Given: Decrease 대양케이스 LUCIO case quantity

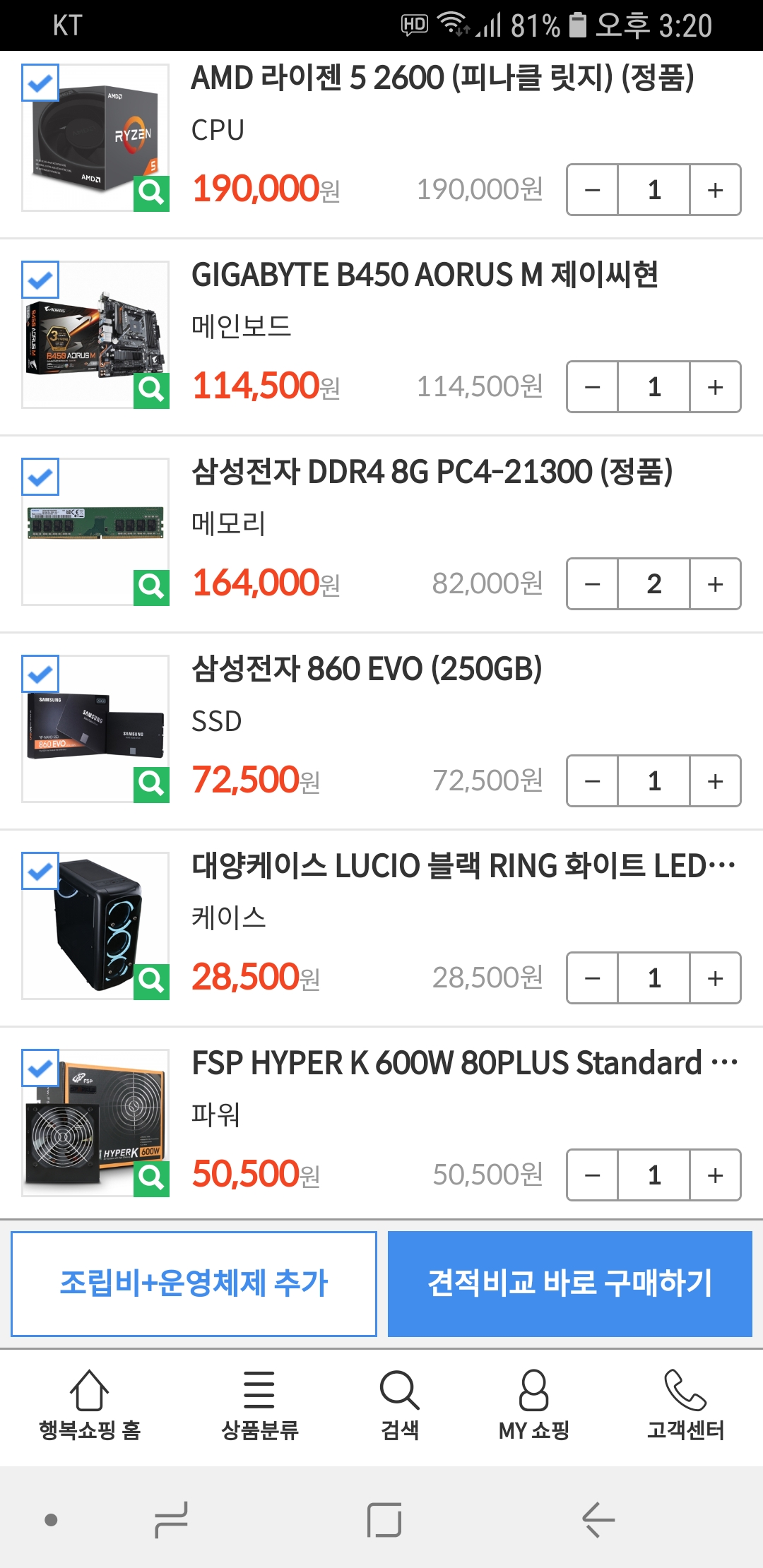Looking at the screenshot, I should (593, 978).
